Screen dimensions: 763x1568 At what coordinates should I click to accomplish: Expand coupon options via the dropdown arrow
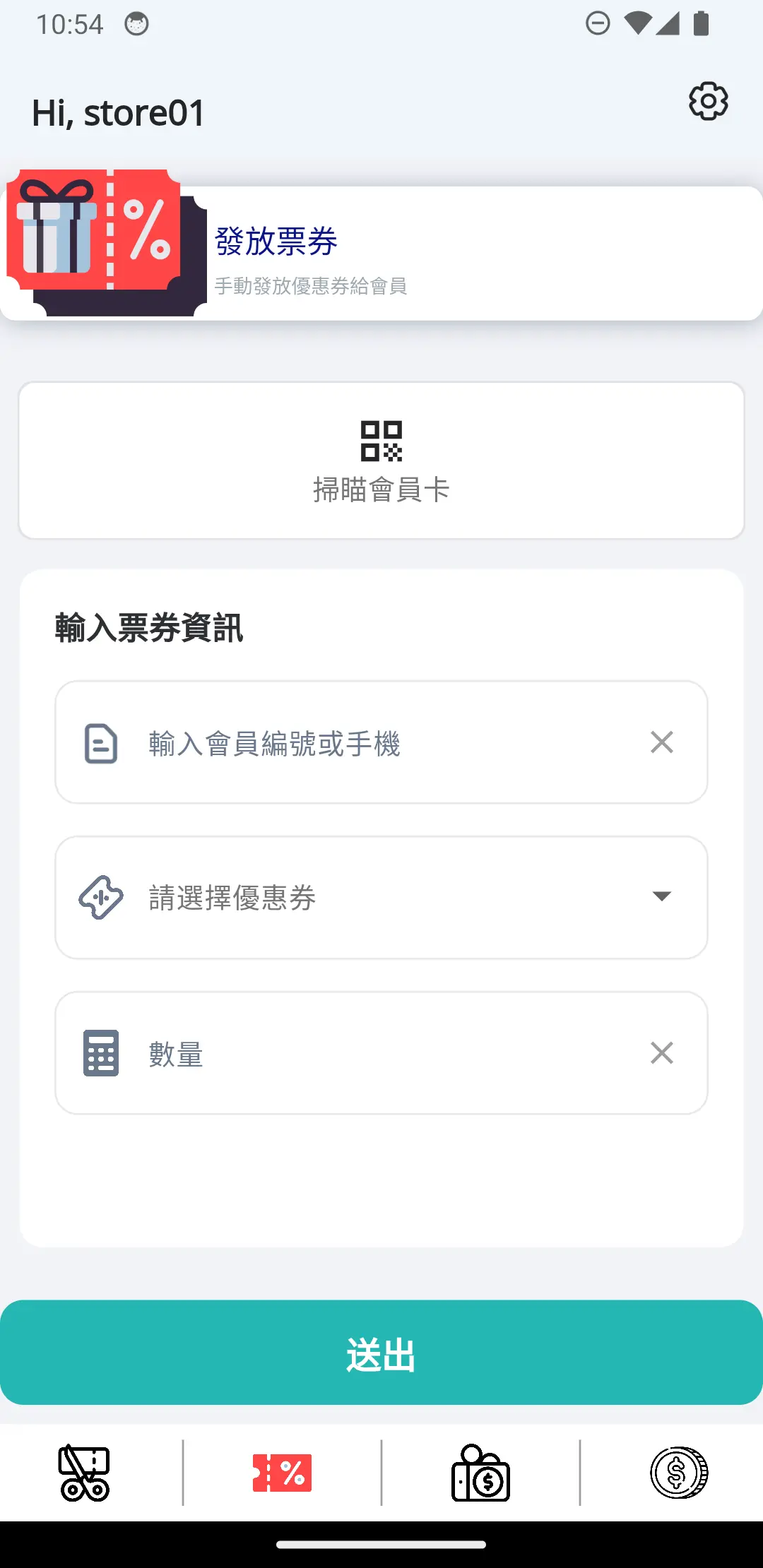[661, 897]
